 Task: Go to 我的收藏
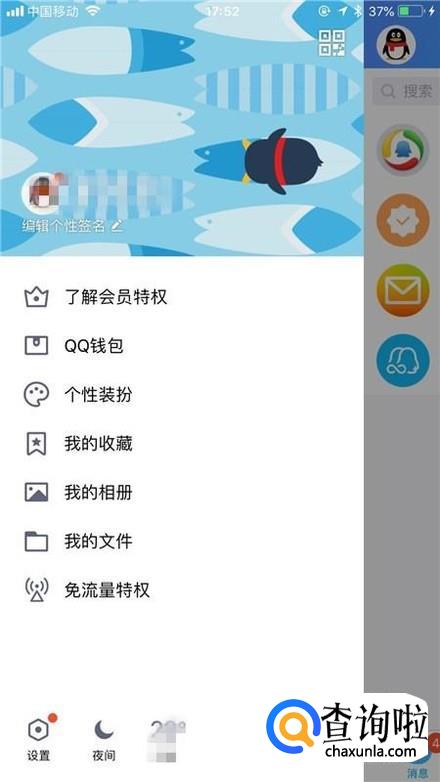182,443
